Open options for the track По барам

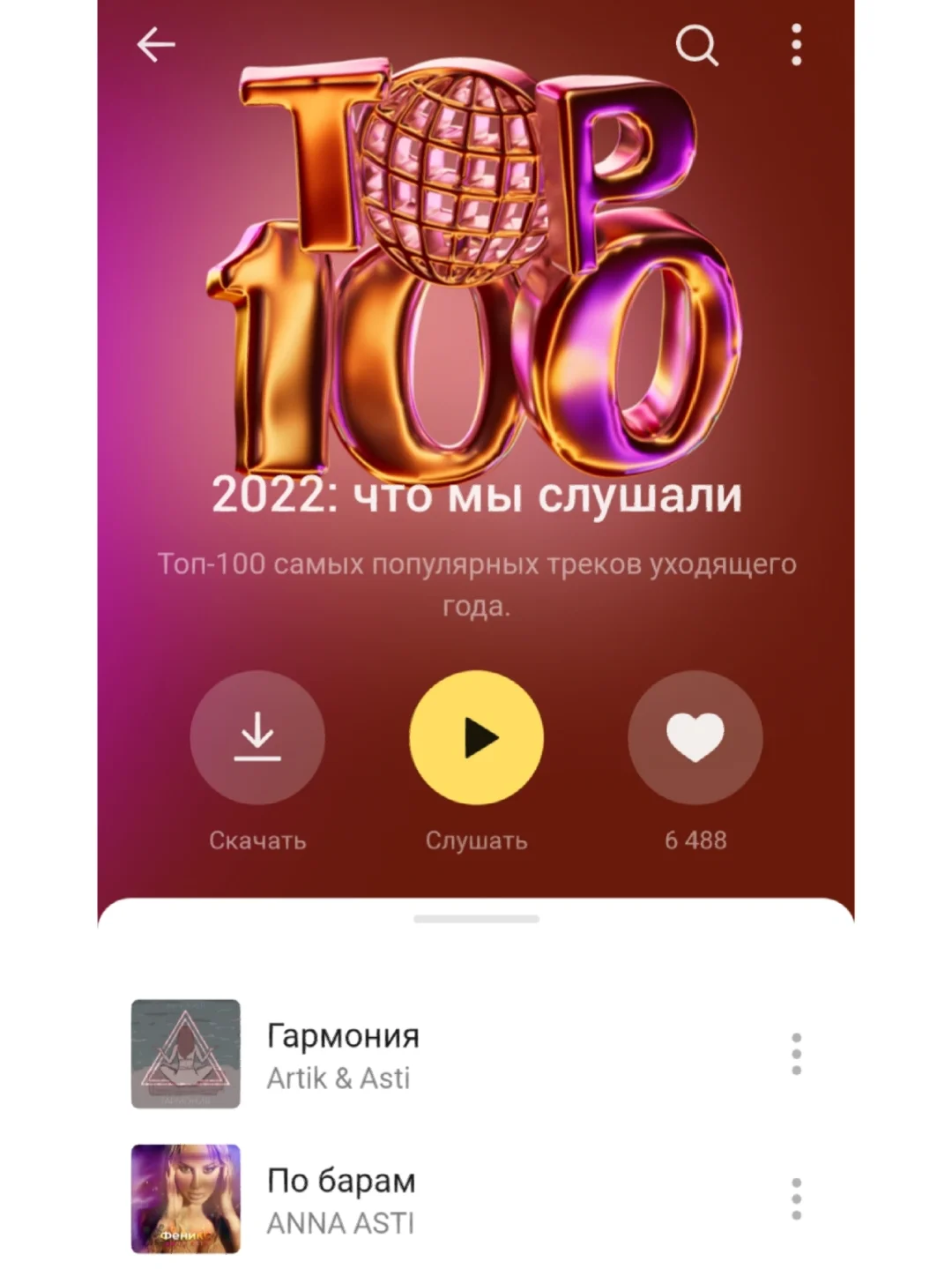(x=796, y=1199)
